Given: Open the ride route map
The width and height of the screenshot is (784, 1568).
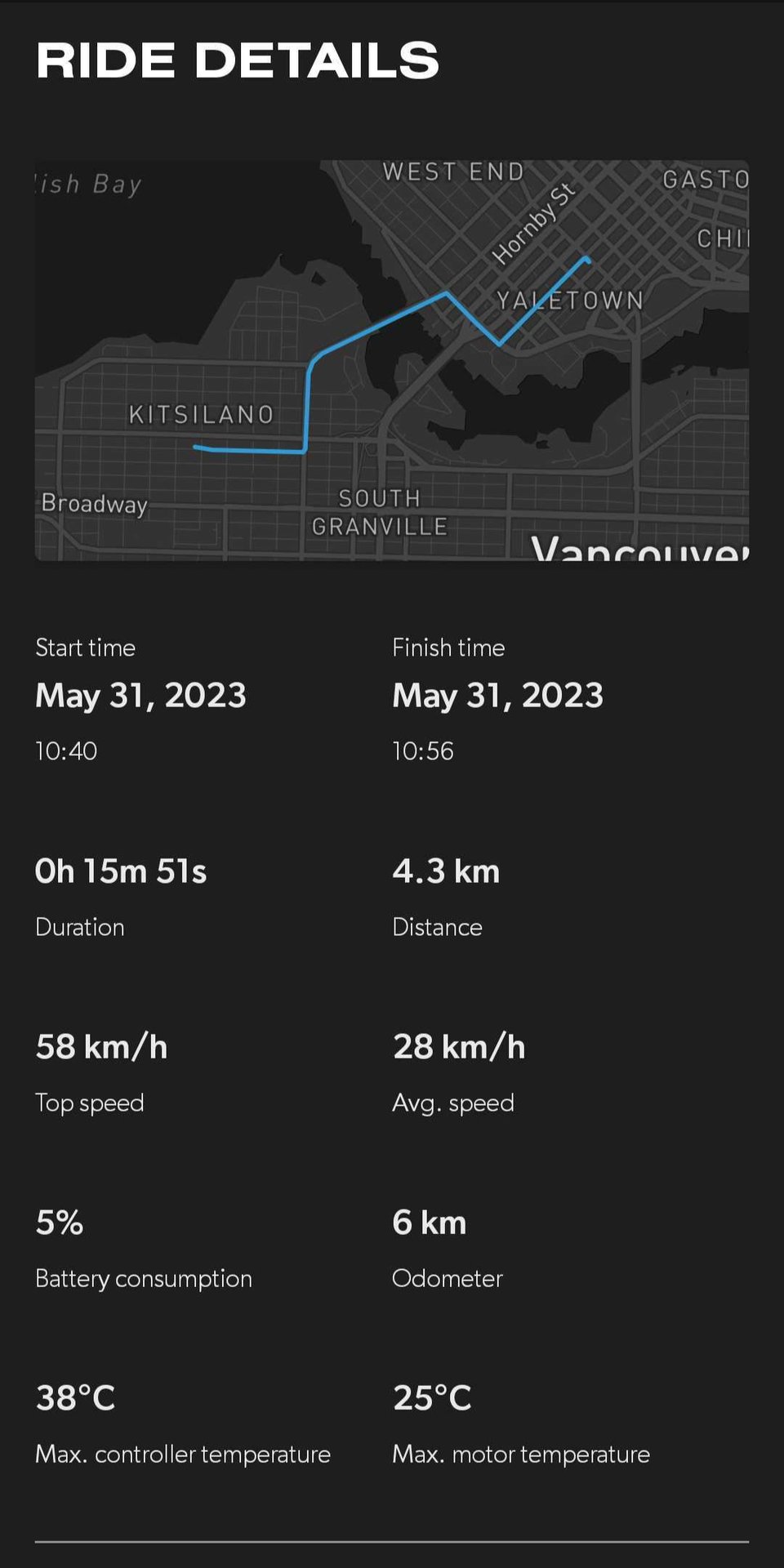Looking at the screenshot, I should [x=392, y=360].
